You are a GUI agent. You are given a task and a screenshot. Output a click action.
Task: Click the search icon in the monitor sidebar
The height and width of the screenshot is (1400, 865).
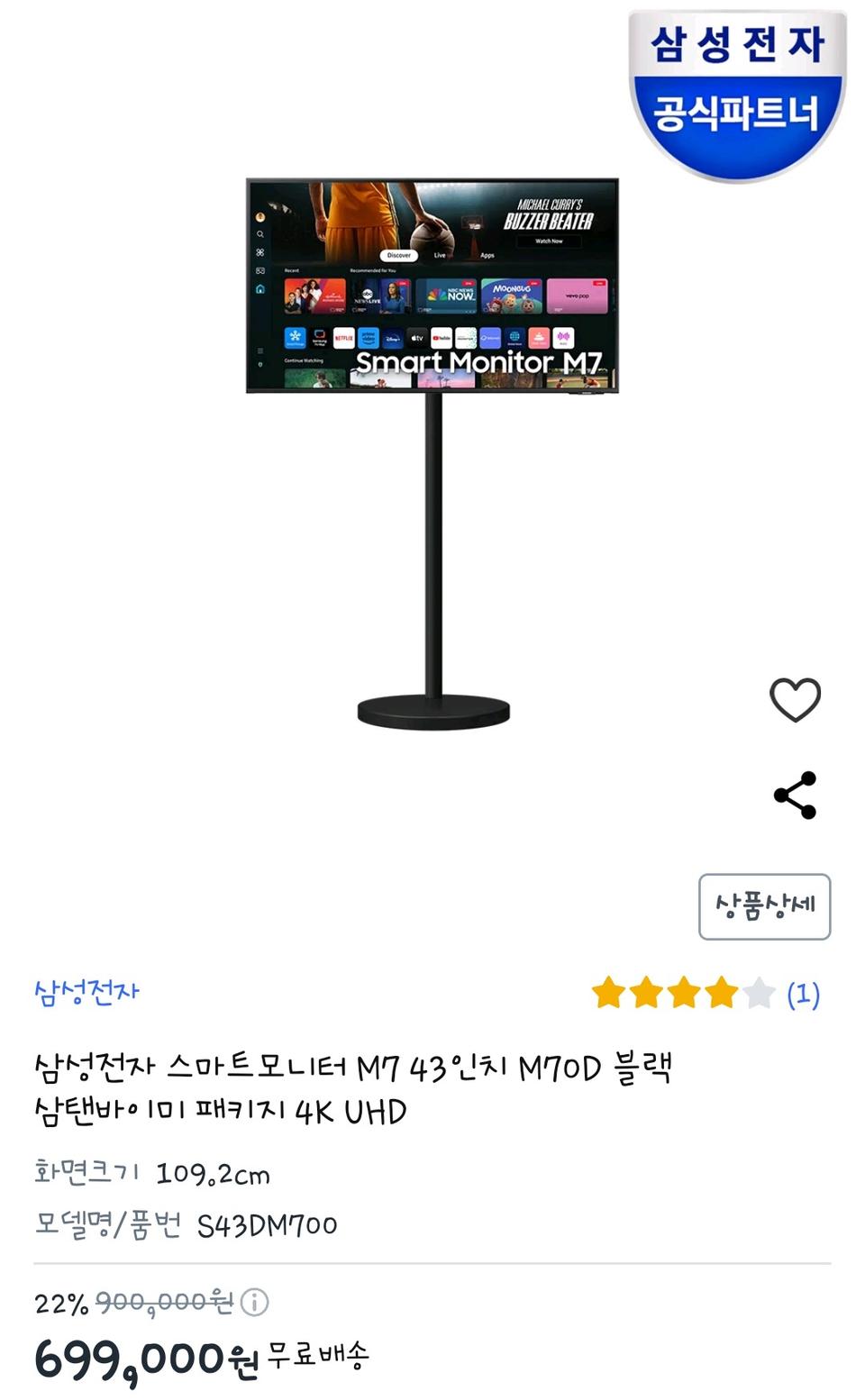260,233
